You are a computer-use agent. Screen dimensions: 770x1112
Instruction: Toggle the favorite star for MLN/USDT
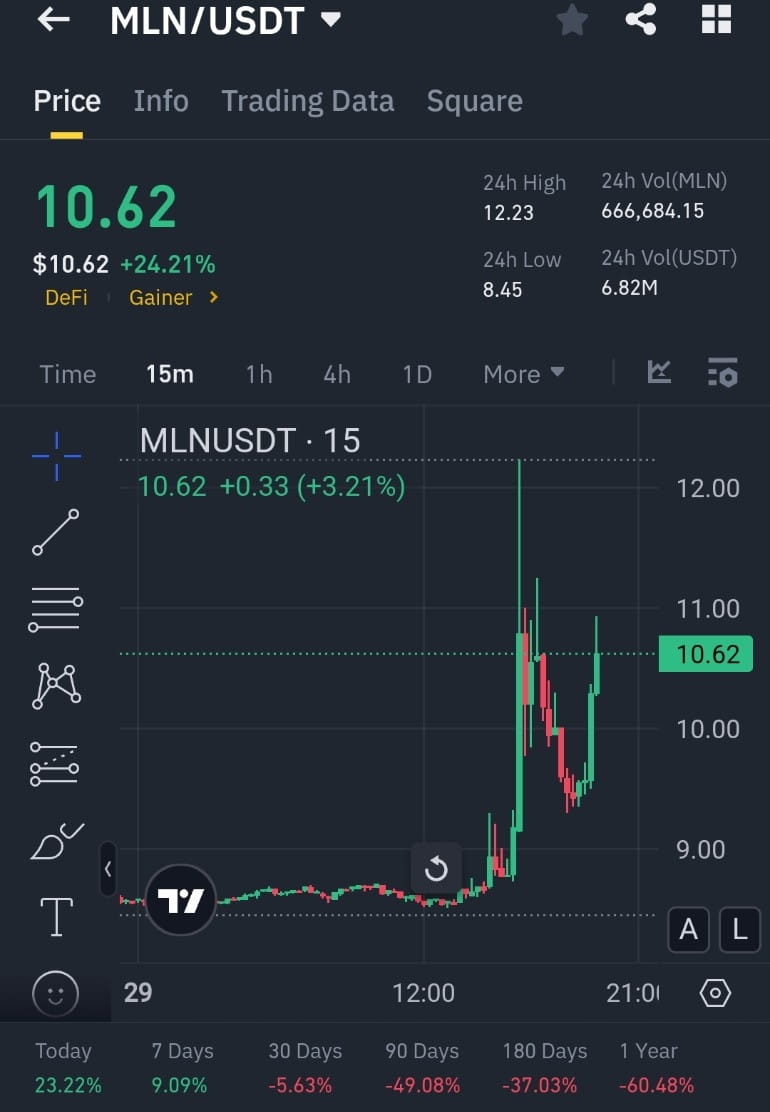coord(571,20)
